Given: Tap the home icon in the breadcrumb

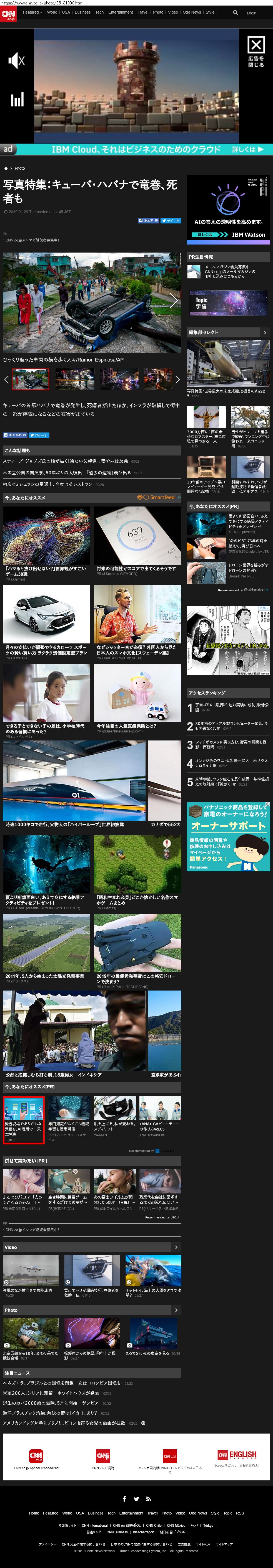Looking at the screenshot, I should click(x=6, y=168).
